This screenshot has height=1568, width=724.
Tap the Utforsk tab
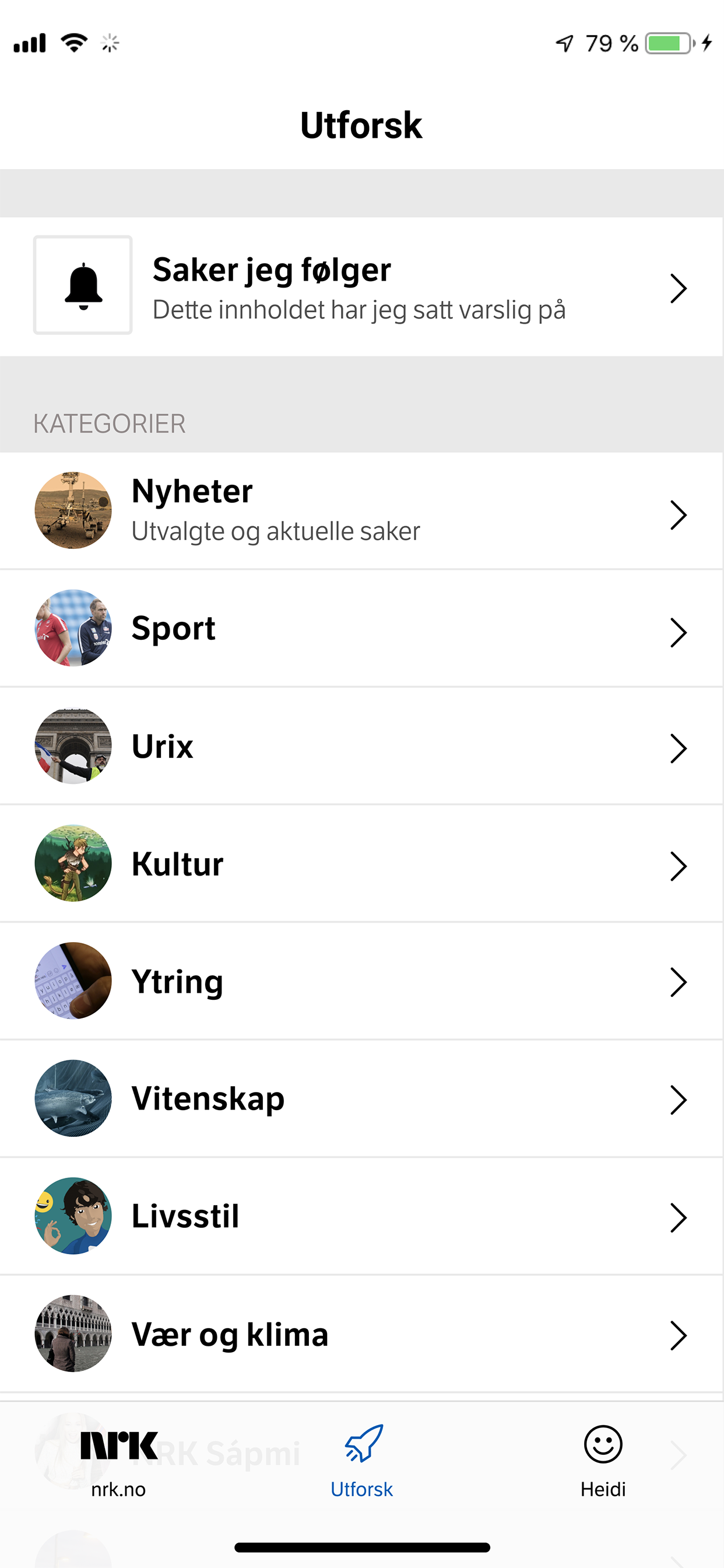pos(362,1461)
